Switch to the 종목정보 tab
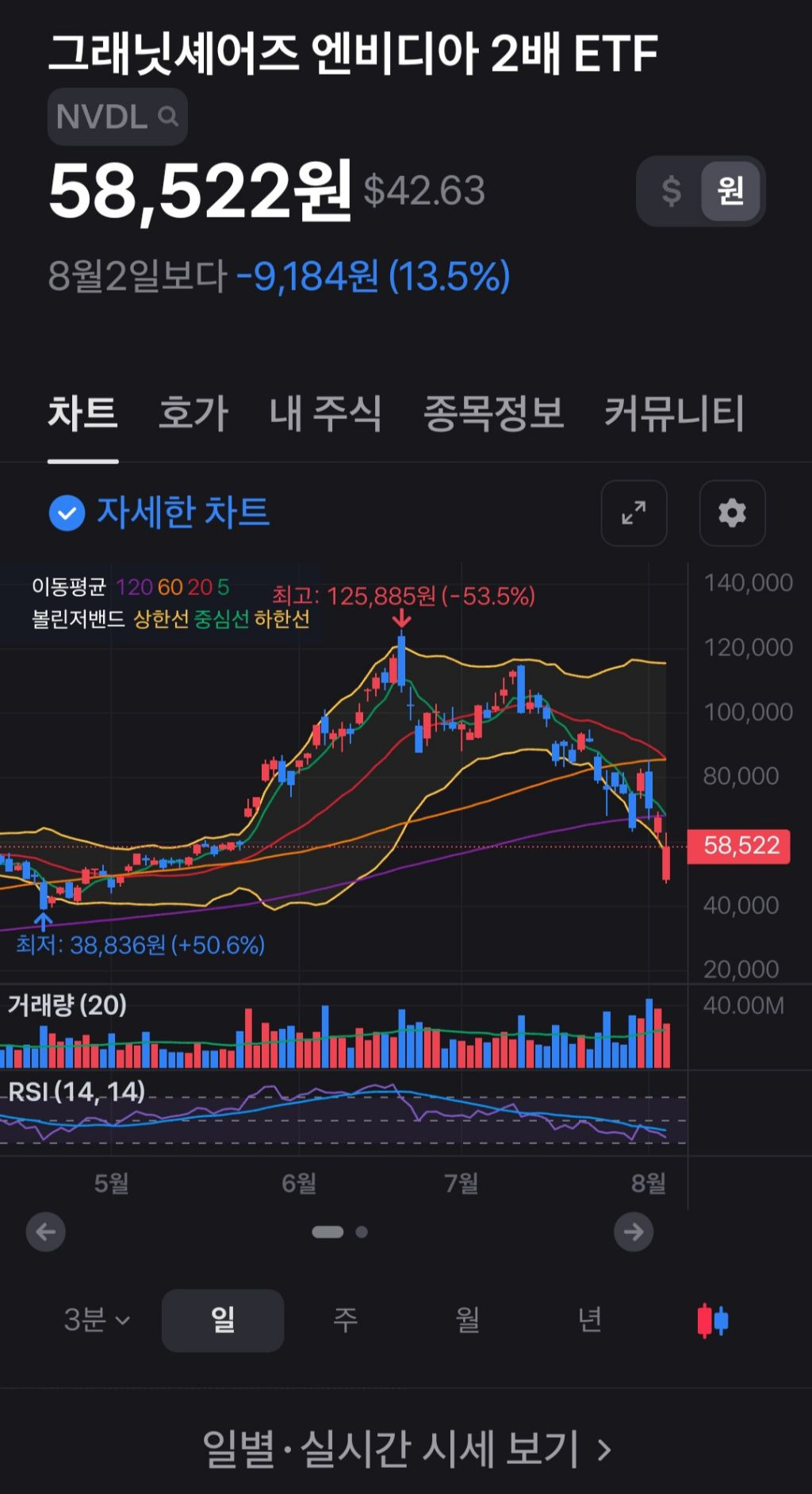The width and height of the screenshot is (812, 1494). 493,413
